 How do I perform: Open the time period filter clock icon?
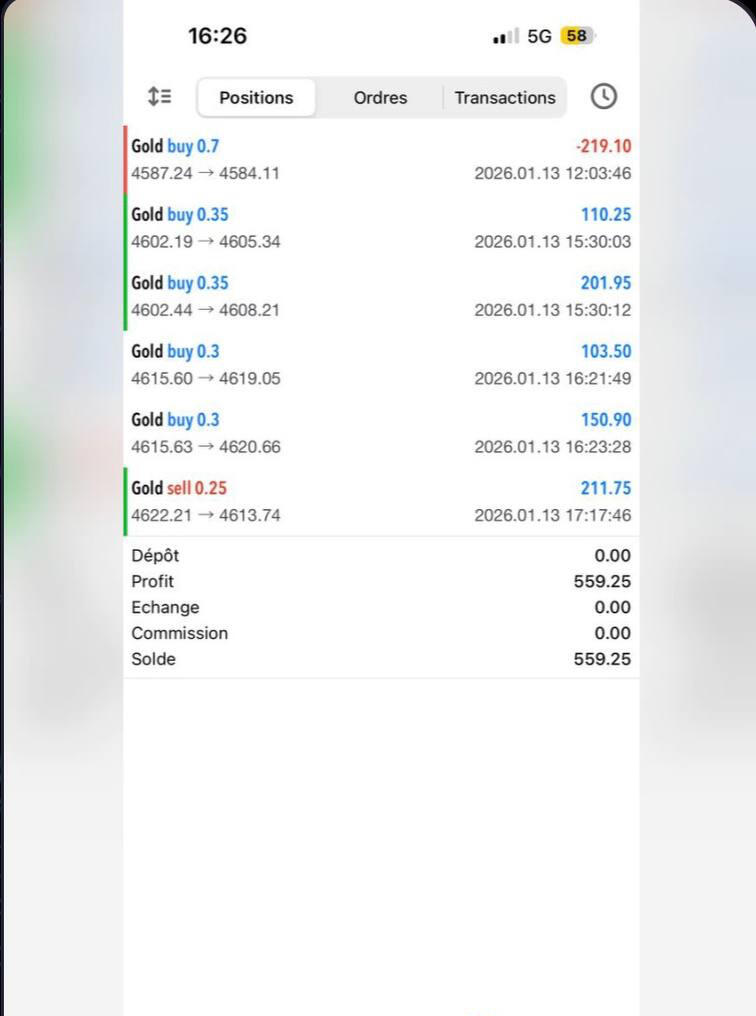603,96
